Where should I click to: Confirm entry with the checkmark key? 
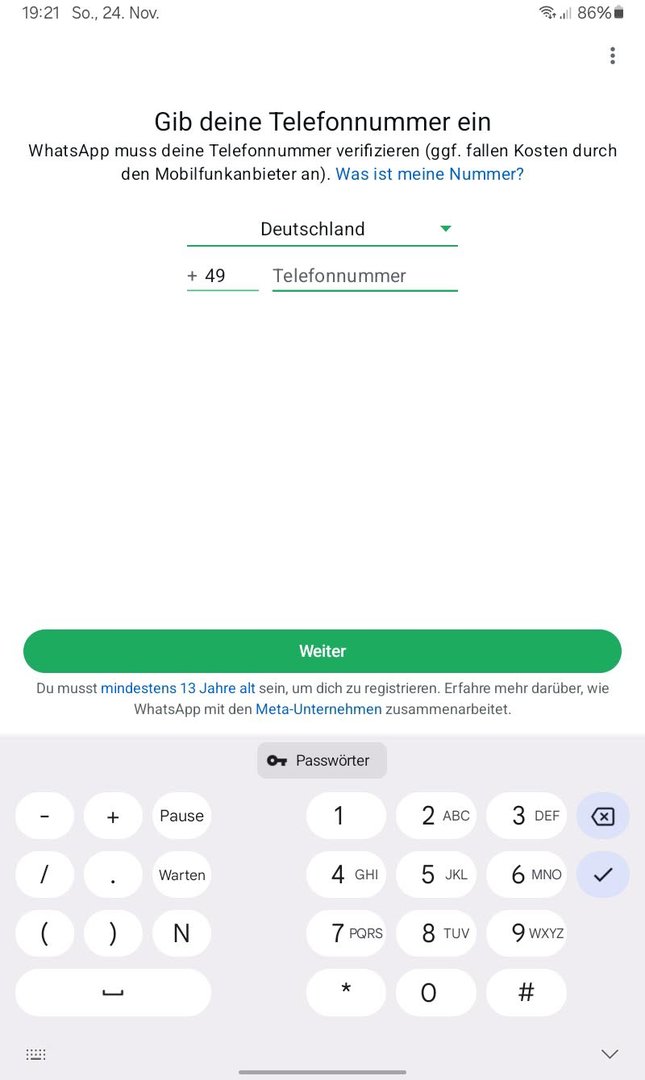pos(603,875)
